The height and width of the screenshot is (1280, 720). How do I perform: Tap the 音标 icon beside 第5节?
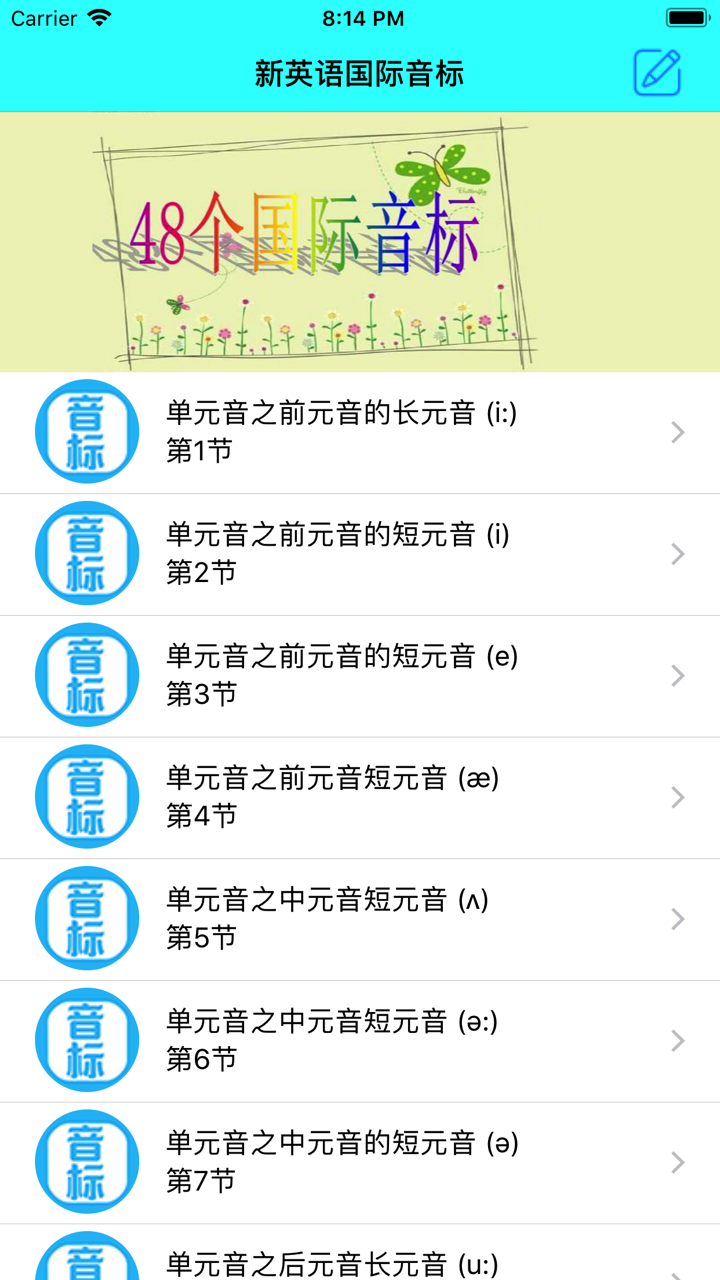pos(86,919)
